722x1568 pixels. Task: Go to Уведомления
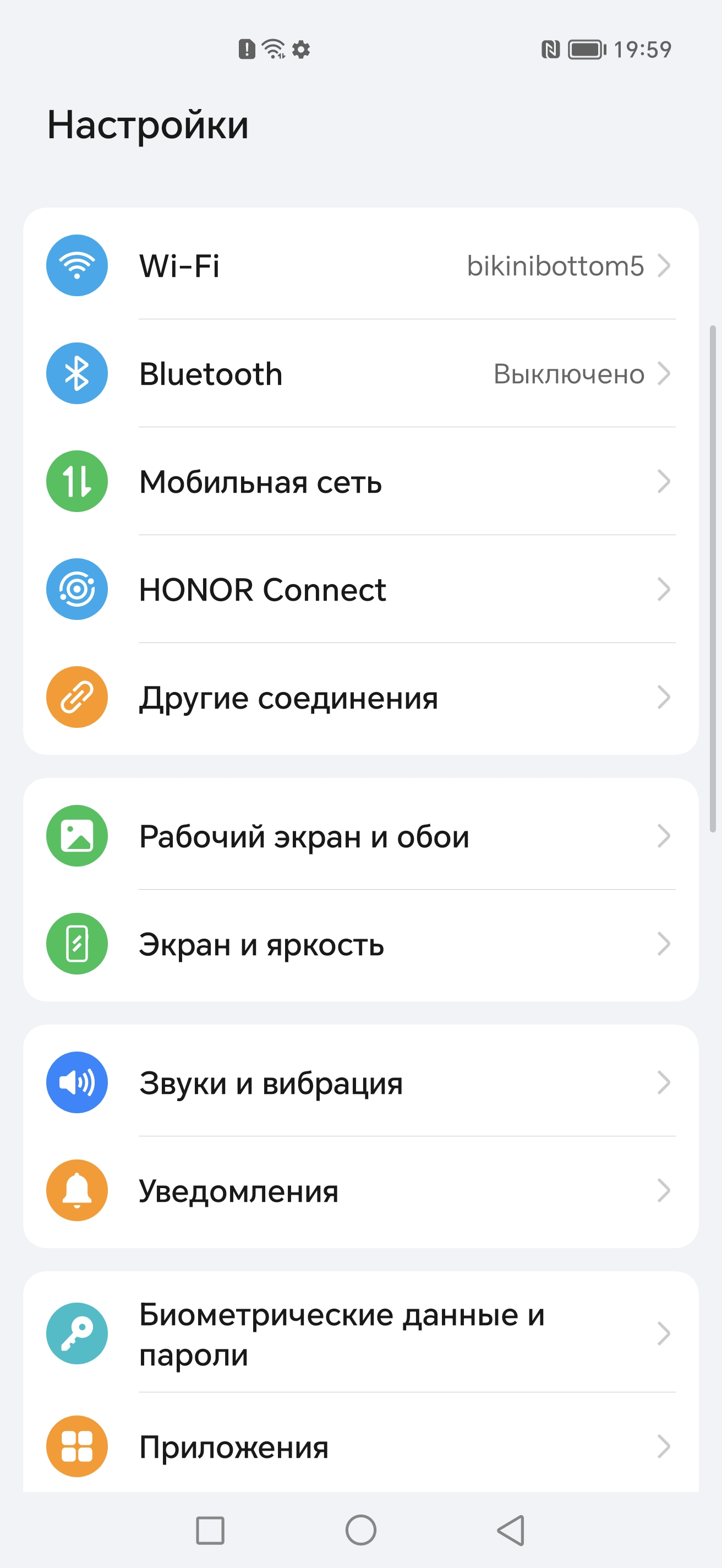point(360,1191)
